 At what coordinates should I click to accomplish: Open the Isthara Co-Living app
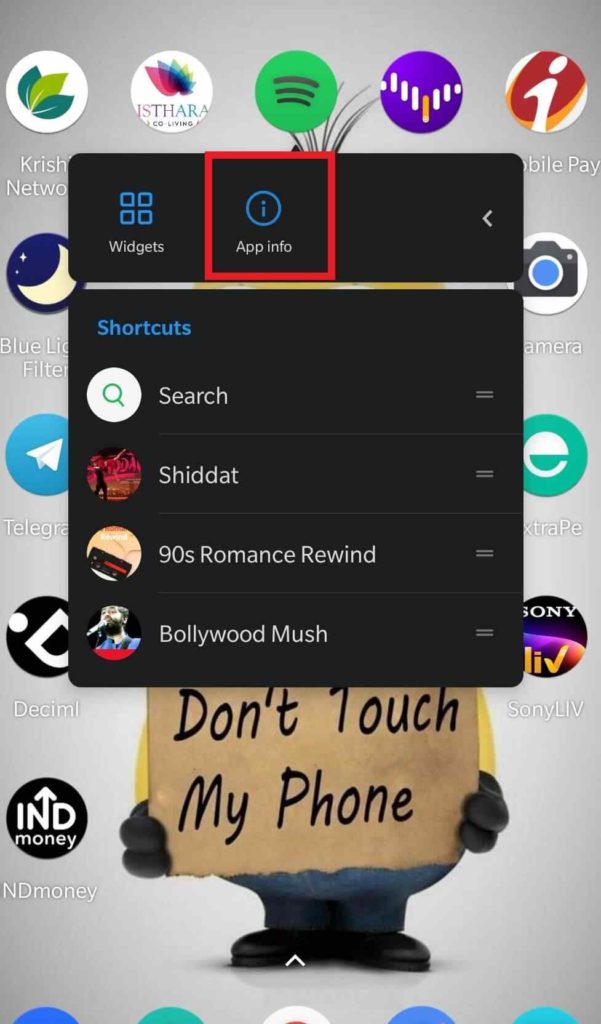pos(171,92)
